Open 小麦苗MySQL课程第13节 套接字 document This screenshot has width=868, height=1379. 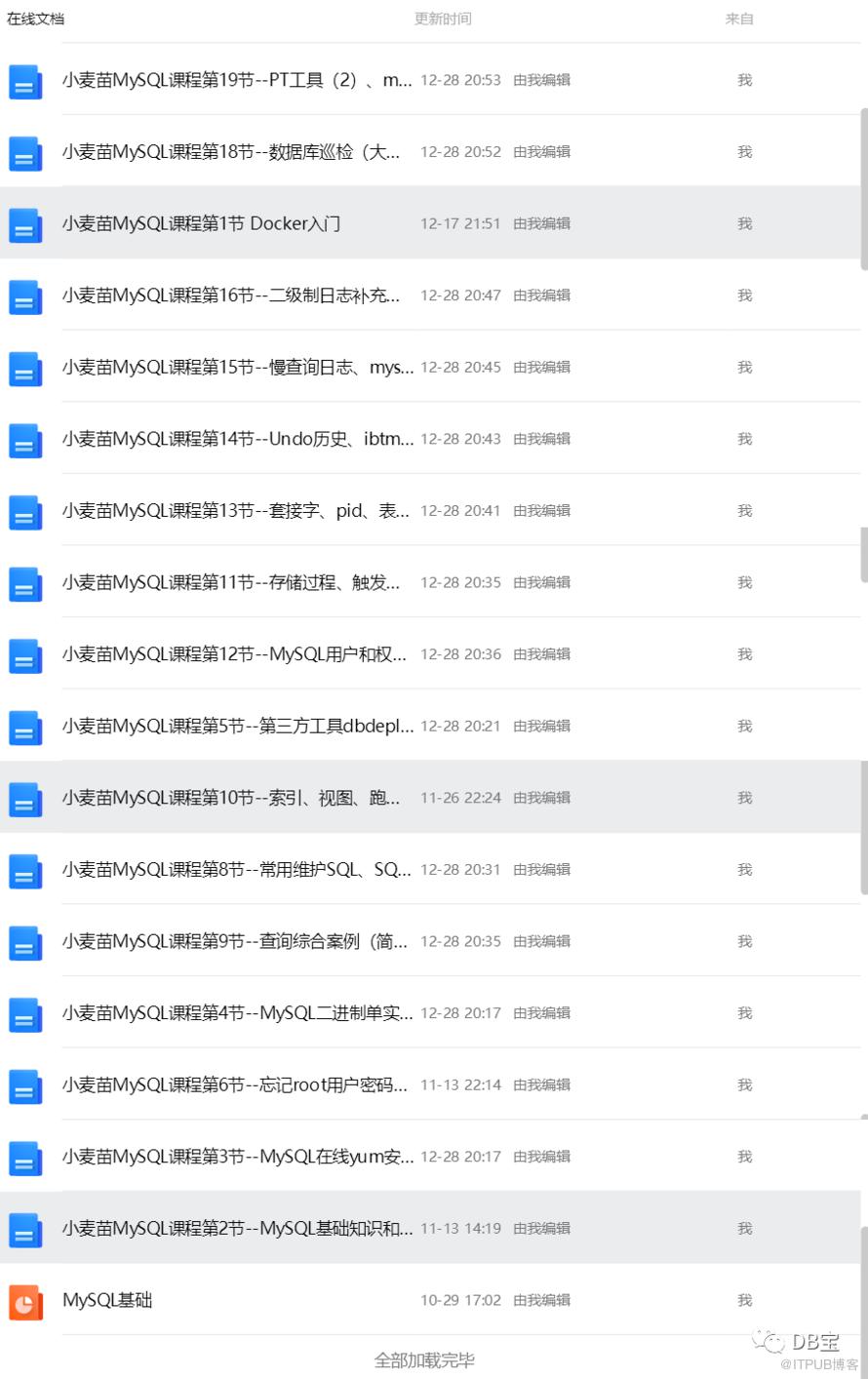pos(236,511)
